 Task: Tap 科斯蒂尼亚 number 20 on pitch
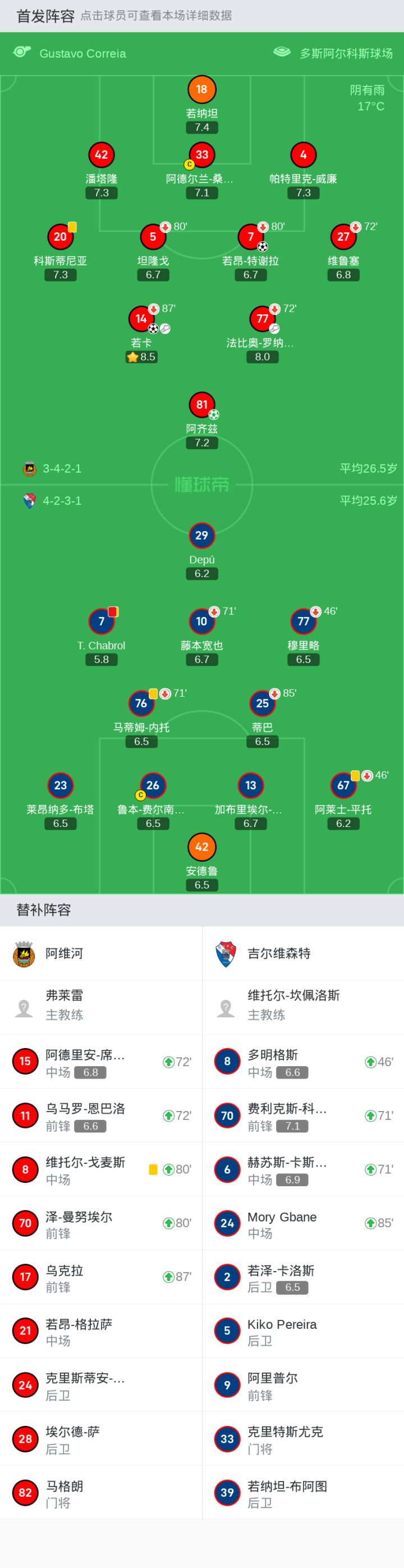click(x=60, y=237)
